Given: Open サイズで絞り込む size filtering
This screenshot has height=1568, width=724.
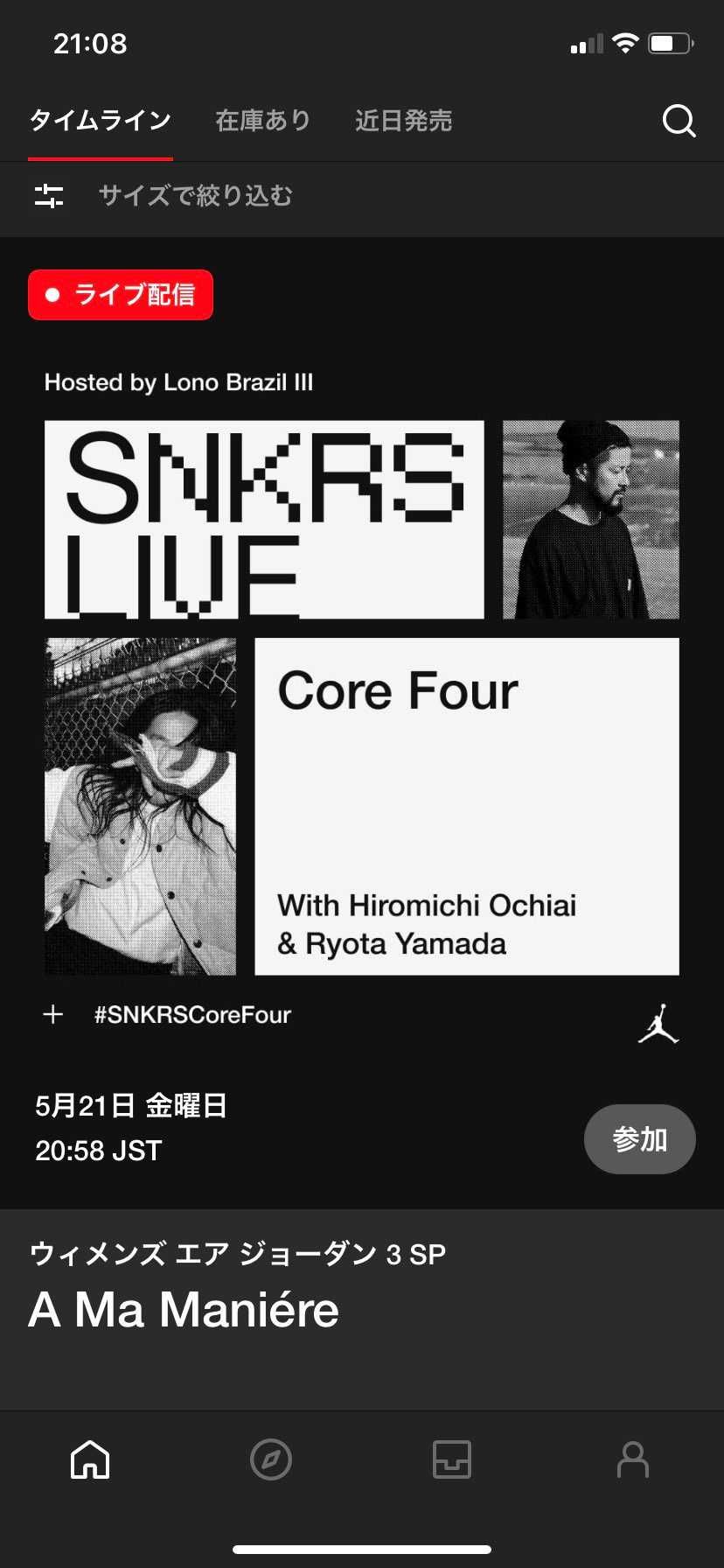Looking at the screenshot, I should click(195, 197).
